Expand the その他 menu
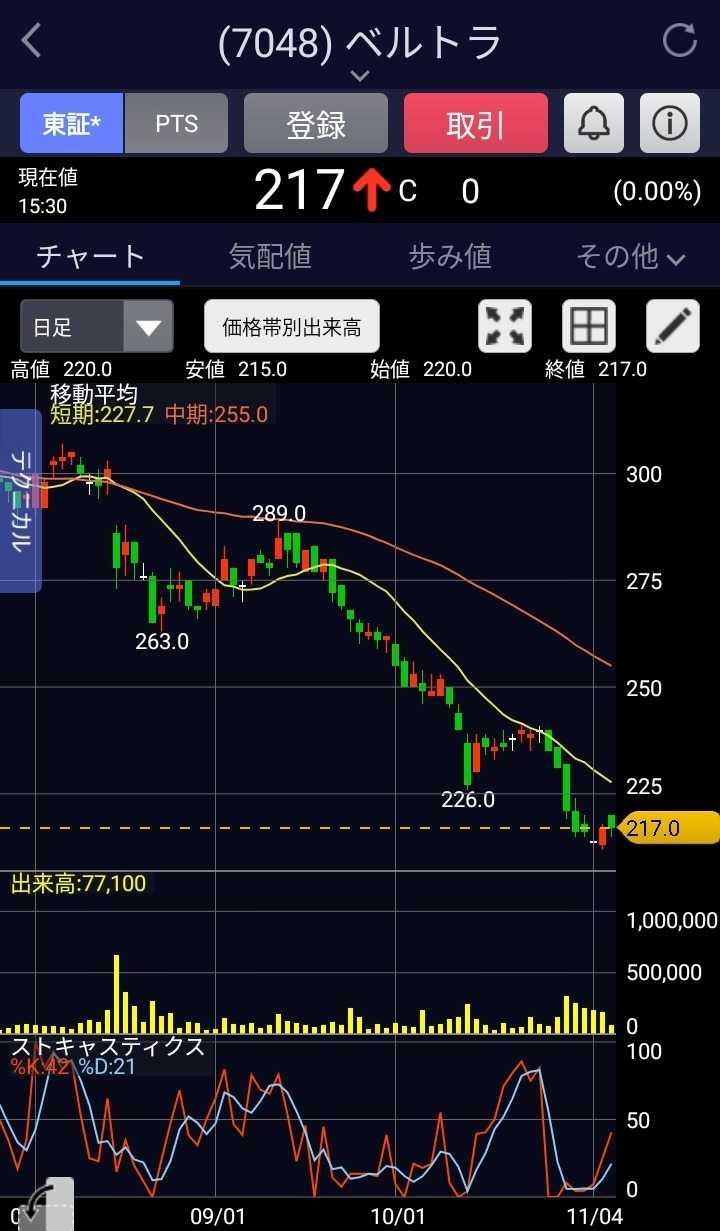This screenshot has height=1231, width=720. click(x=630, y=257)
